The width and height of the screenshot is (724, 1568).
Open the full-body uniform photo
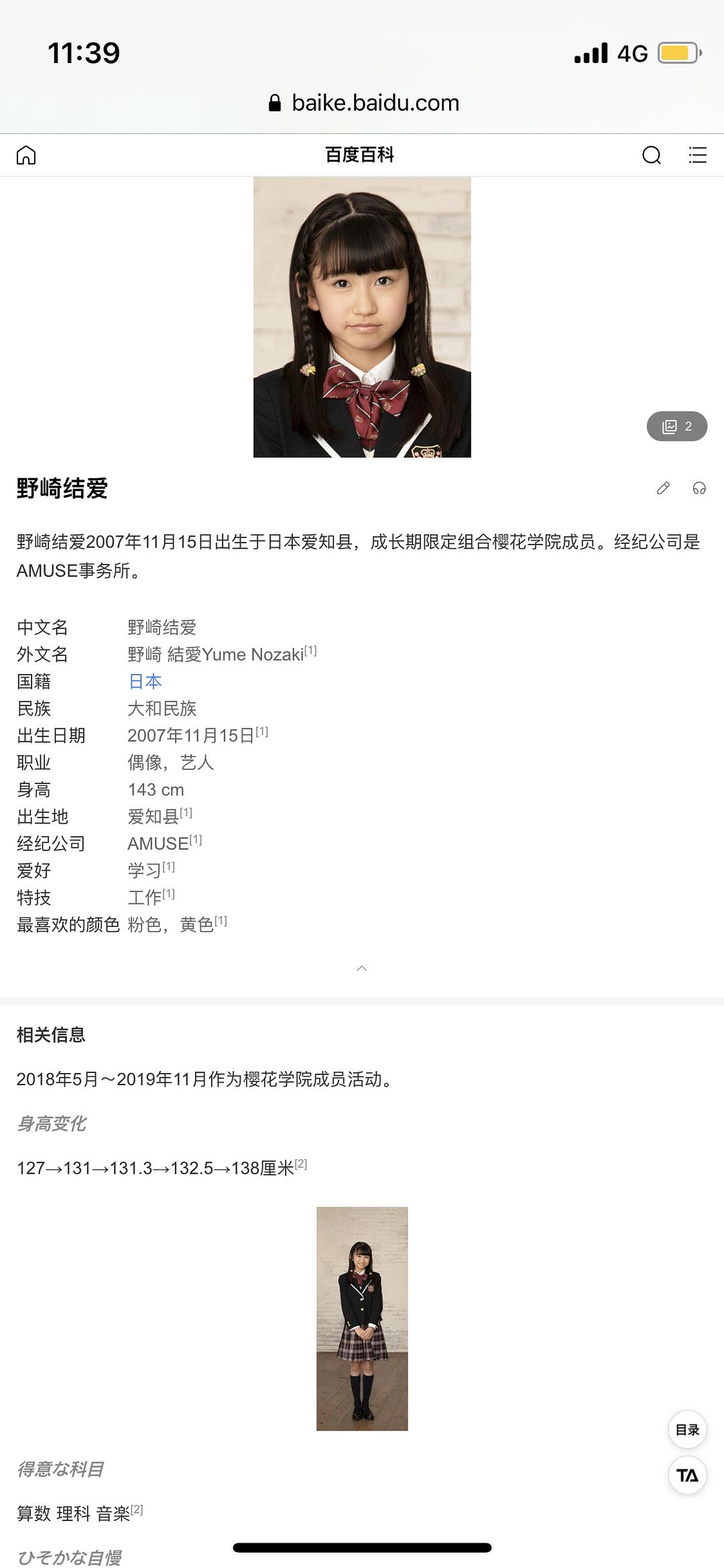click(x=362, y=1319)
